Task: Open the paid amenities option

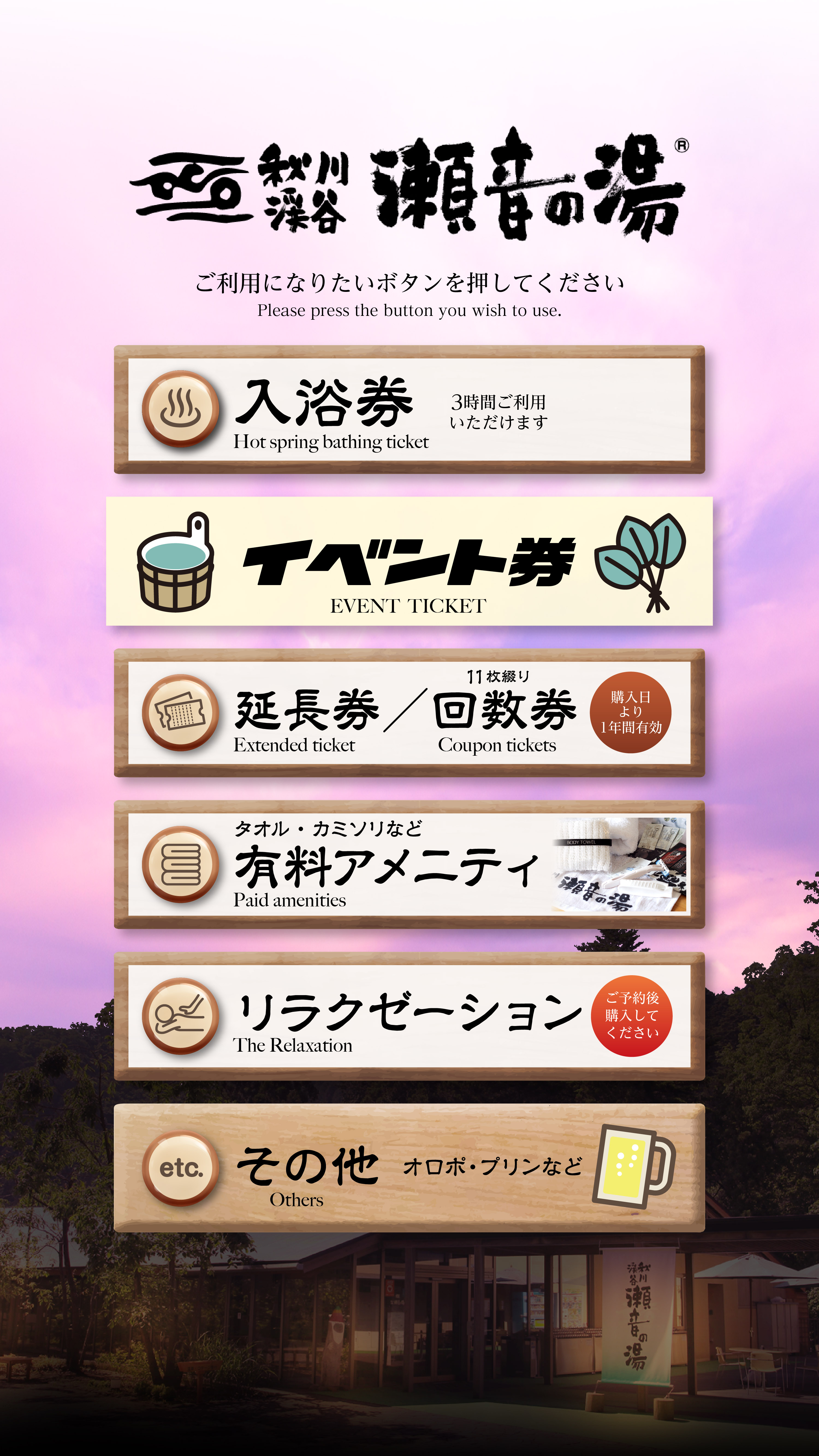Action: 409,864
